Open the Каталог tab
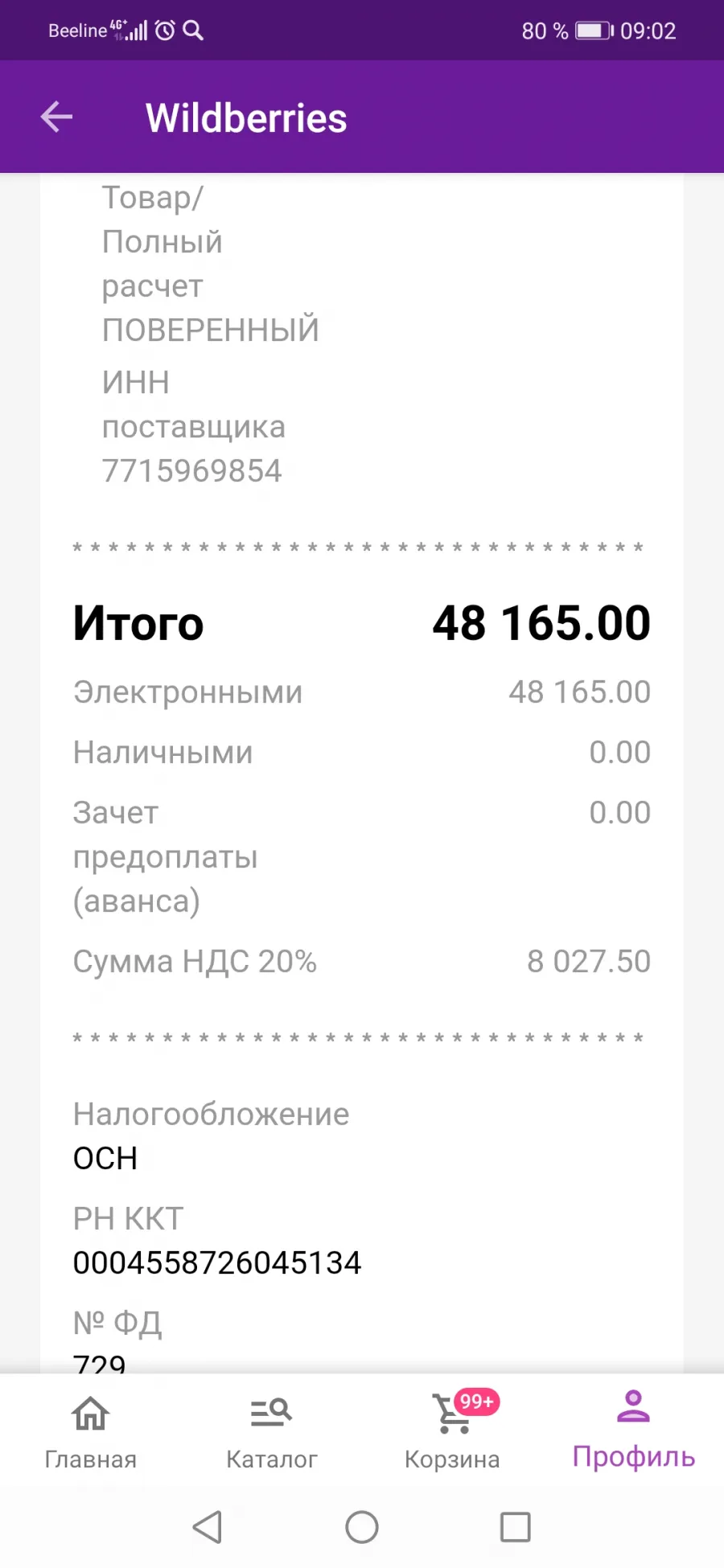 (271, 1432)
